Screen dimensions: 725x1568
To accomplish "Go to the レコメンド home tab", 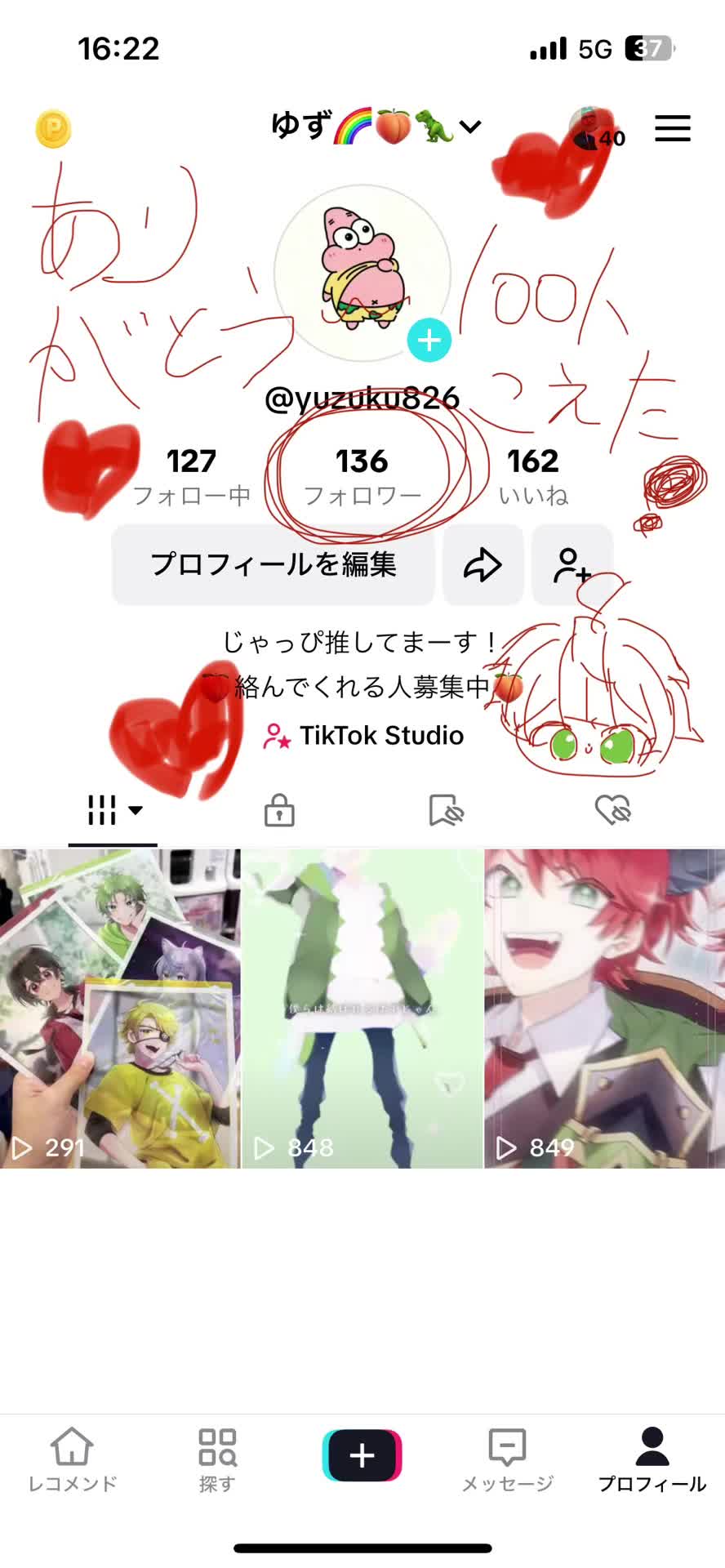I will click(x=73, y=1459).
